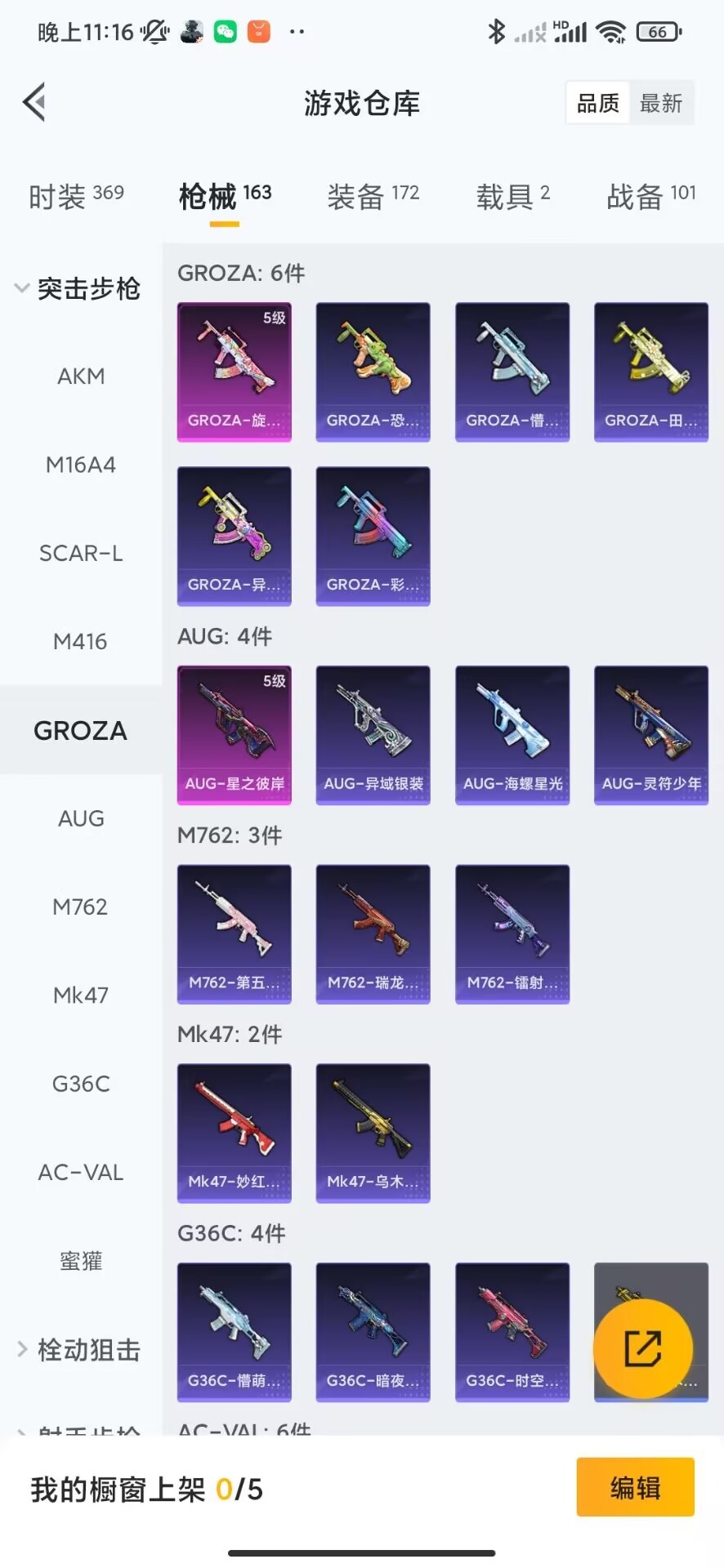
Task: Select M416 in the side list
Action: (80, 642)
